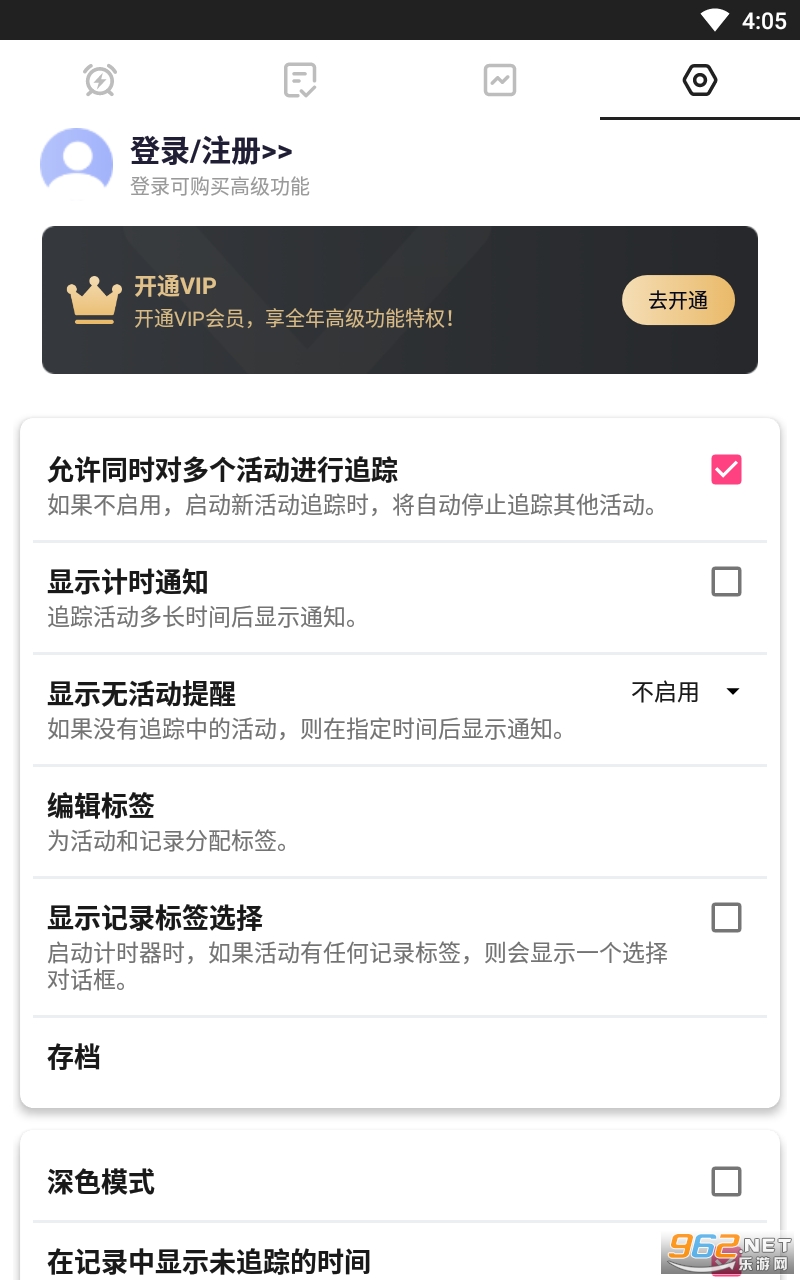Switch to the alarm timer tab
Screen dimensions: 800x1280
[x=100, y=80]
